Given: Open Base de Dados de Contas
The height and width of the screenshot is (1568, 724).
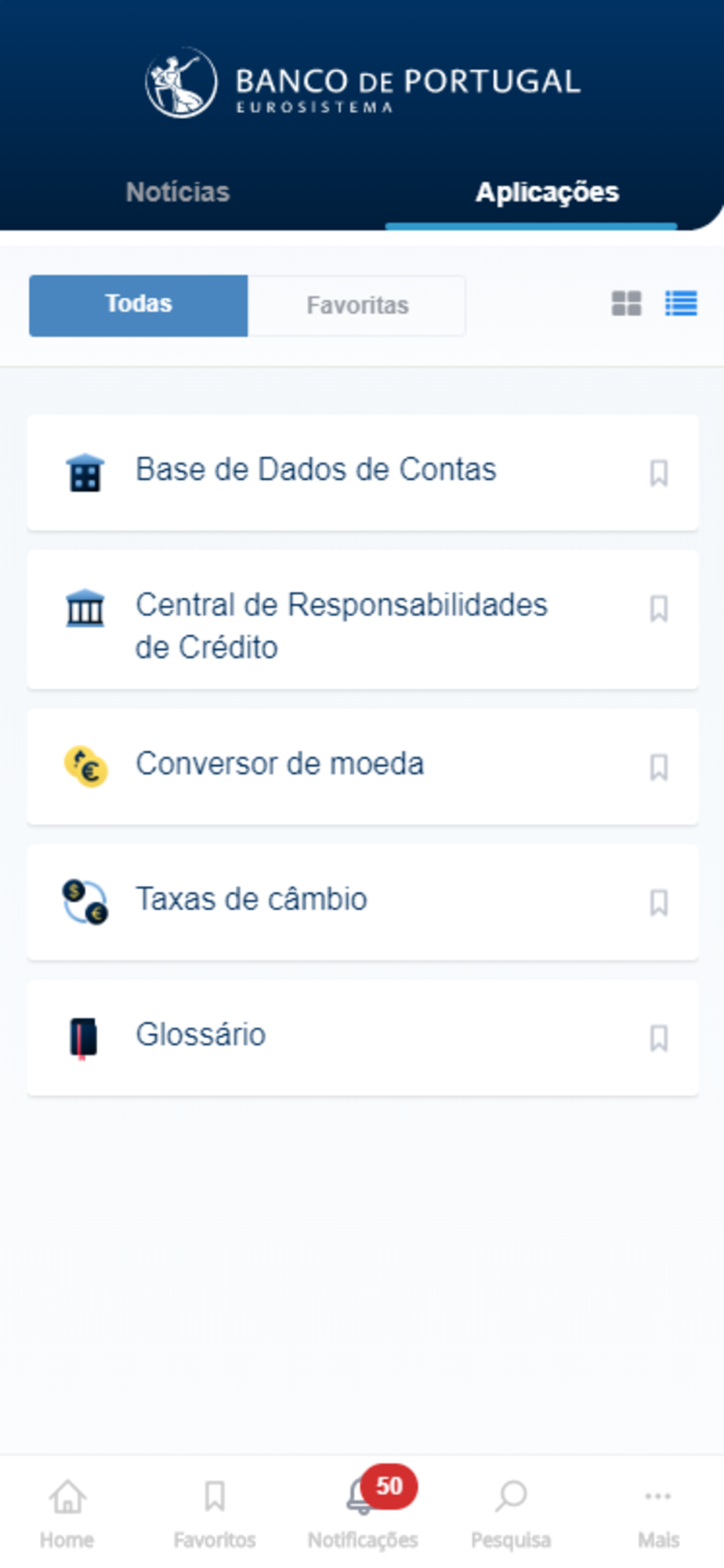Looking at the screenshot, I should (316, 470).
